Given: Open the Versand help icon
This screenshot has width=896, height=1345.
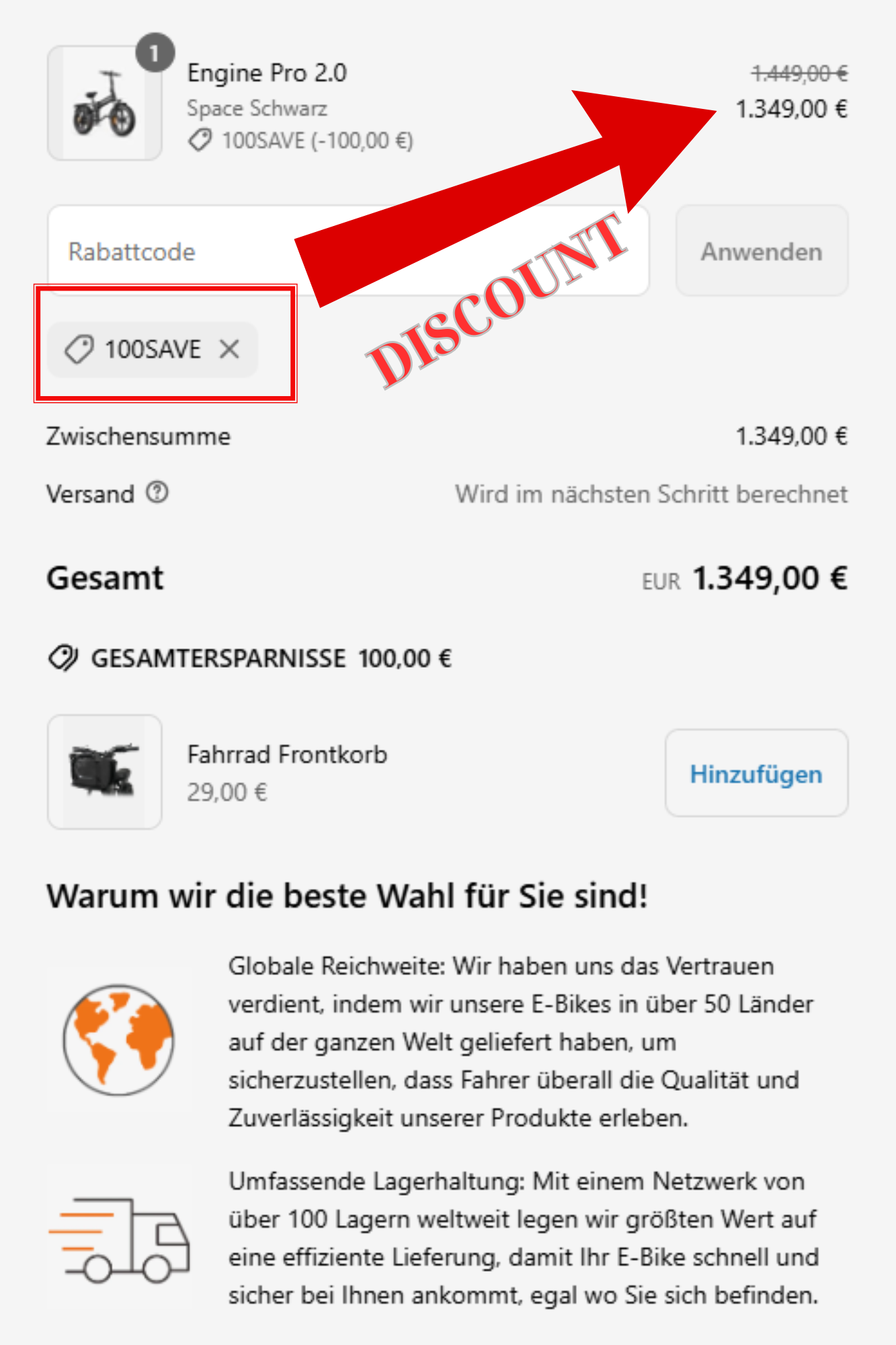Looking at the screenshot, I should coord(157,493).
